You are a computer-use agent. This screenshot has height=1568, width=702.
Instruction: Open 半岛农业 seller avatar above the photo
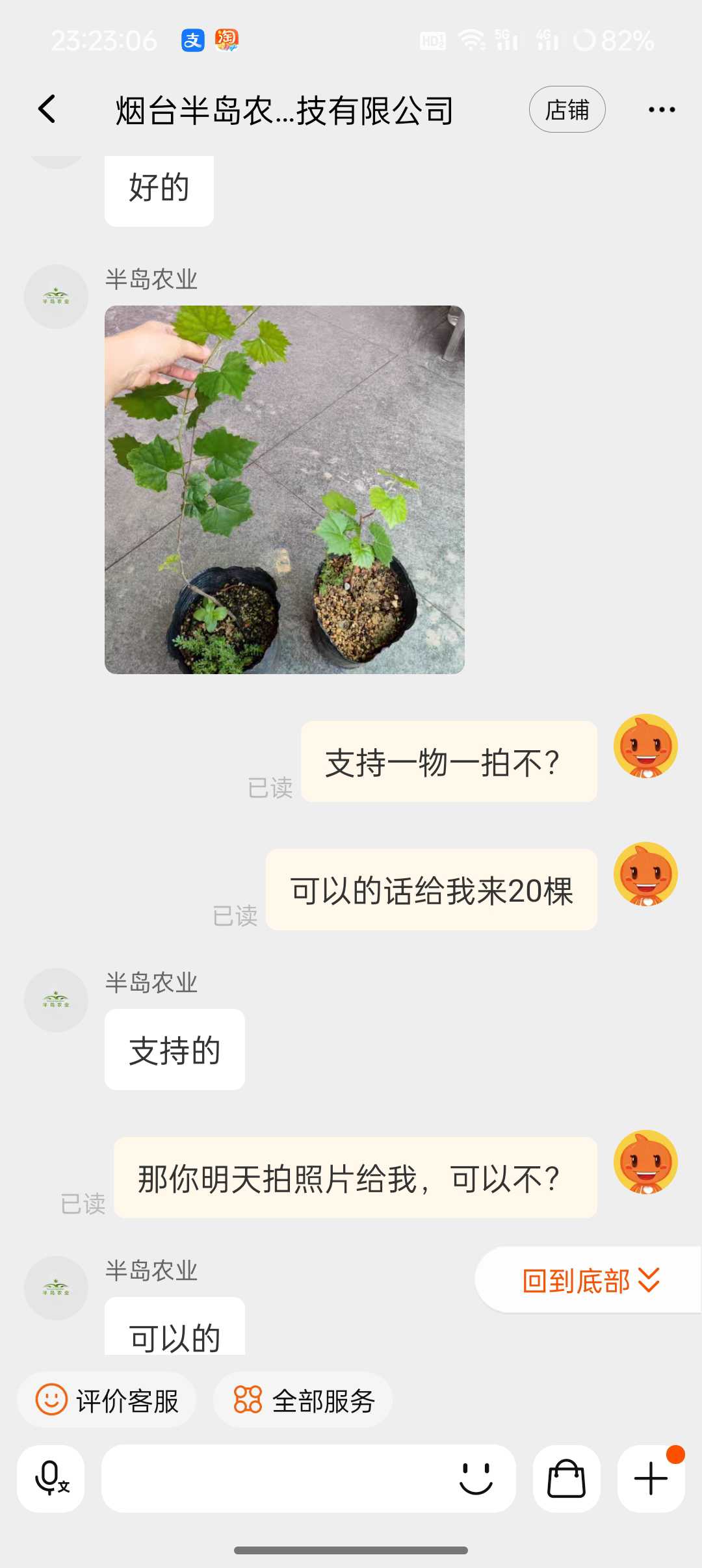click(56, 296)
